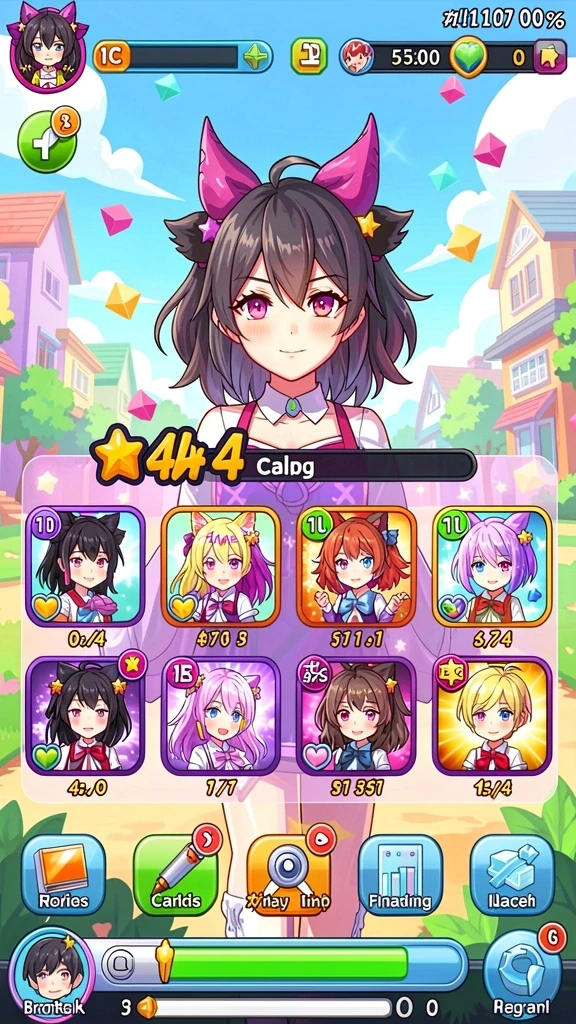Tap the orange Play Tinp button
This screenshot has height=1024, width=576.
coord(288,874)
